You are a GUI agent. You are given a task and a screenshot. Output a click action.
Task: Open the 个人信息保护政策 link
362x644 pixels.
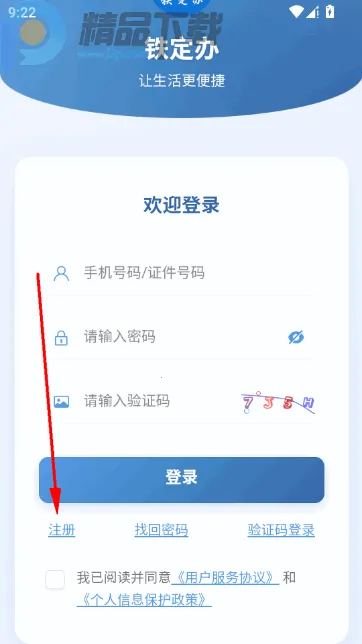click(x=144, y=600)
